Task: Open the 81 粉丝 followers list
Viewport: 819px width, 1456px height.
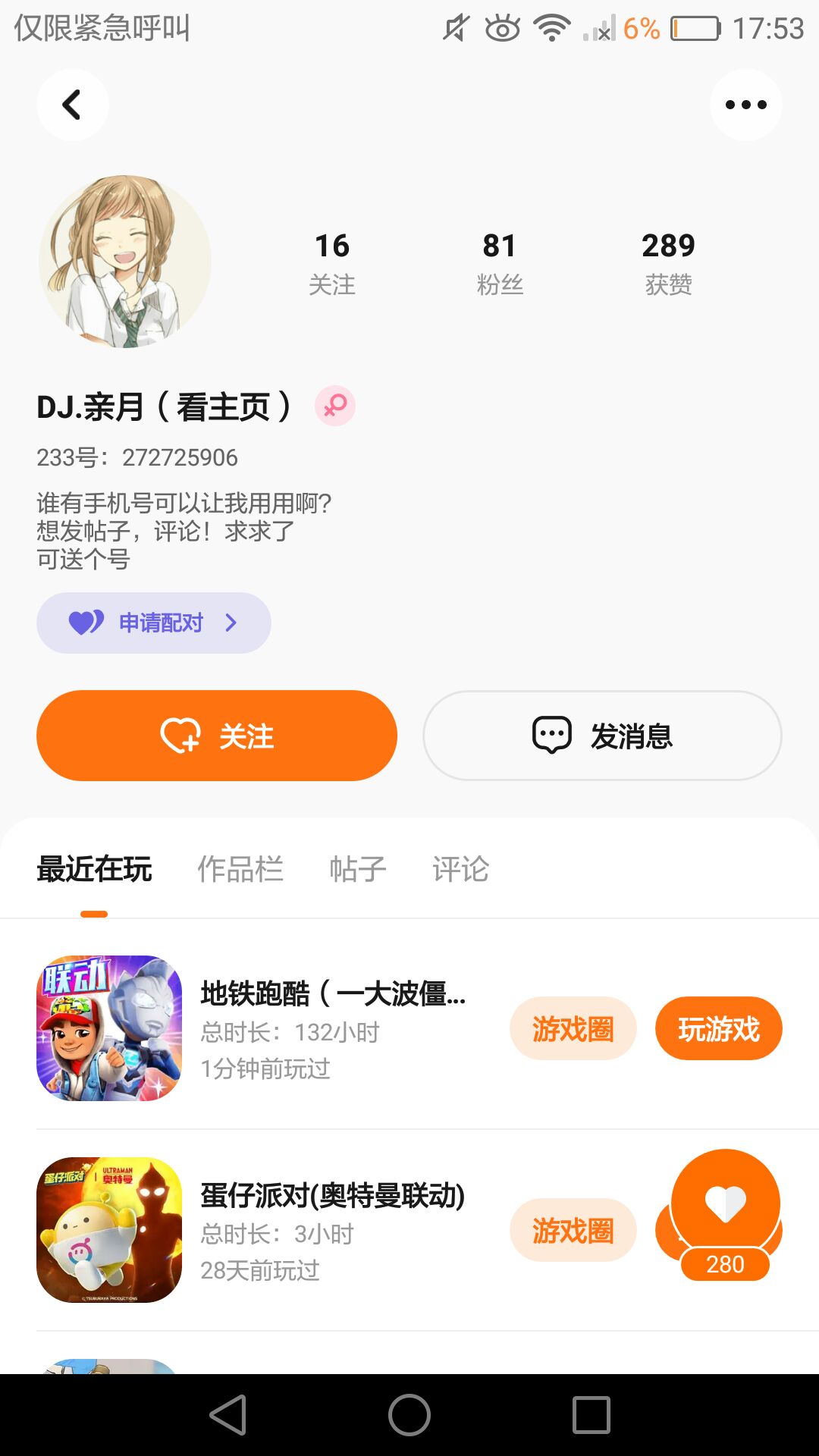Action: coord(500,262)
